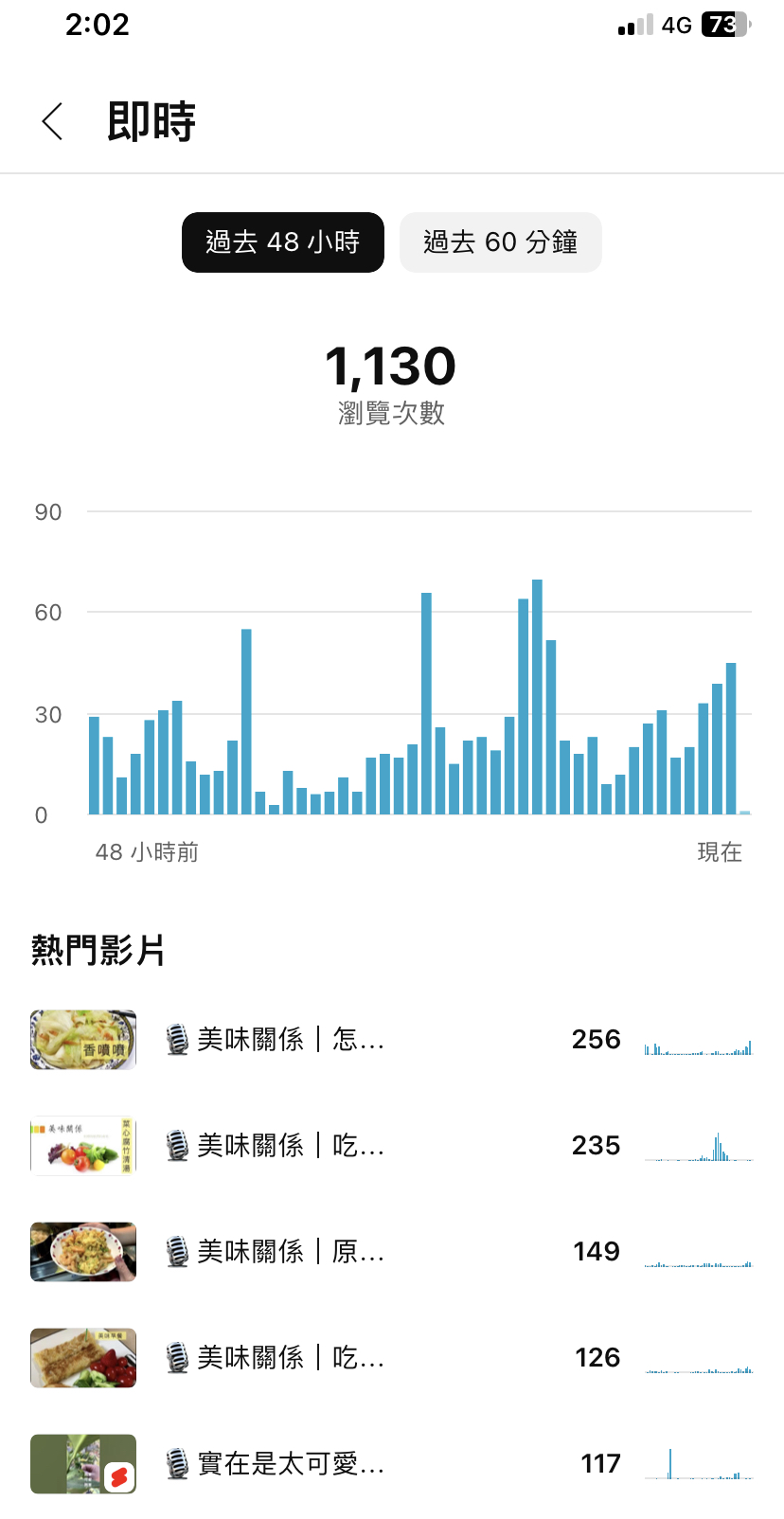Open the video with 256 views

pos(392,1040)
